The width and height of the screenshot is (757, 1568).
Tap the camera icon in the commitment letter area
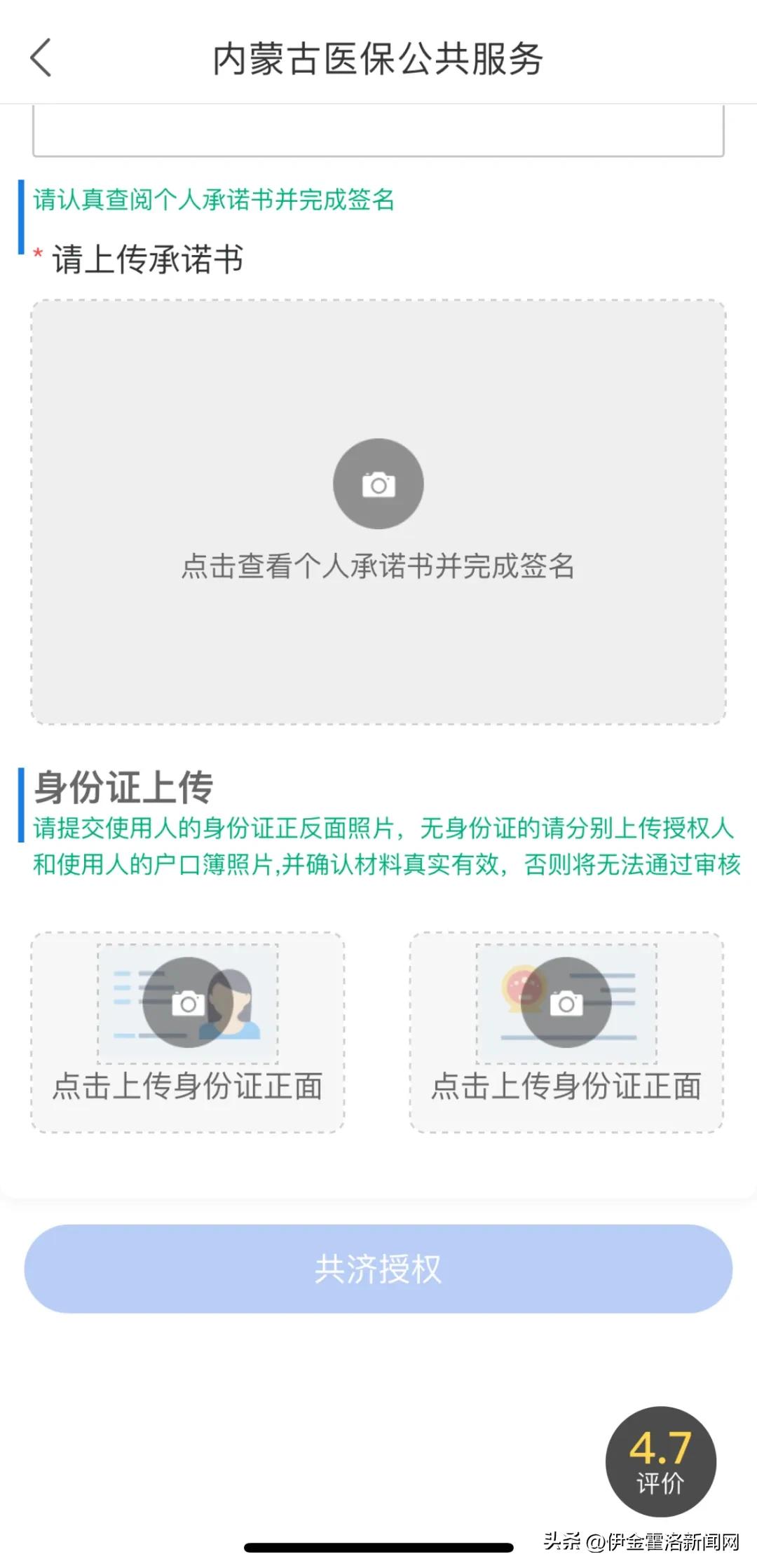point(378,484)
